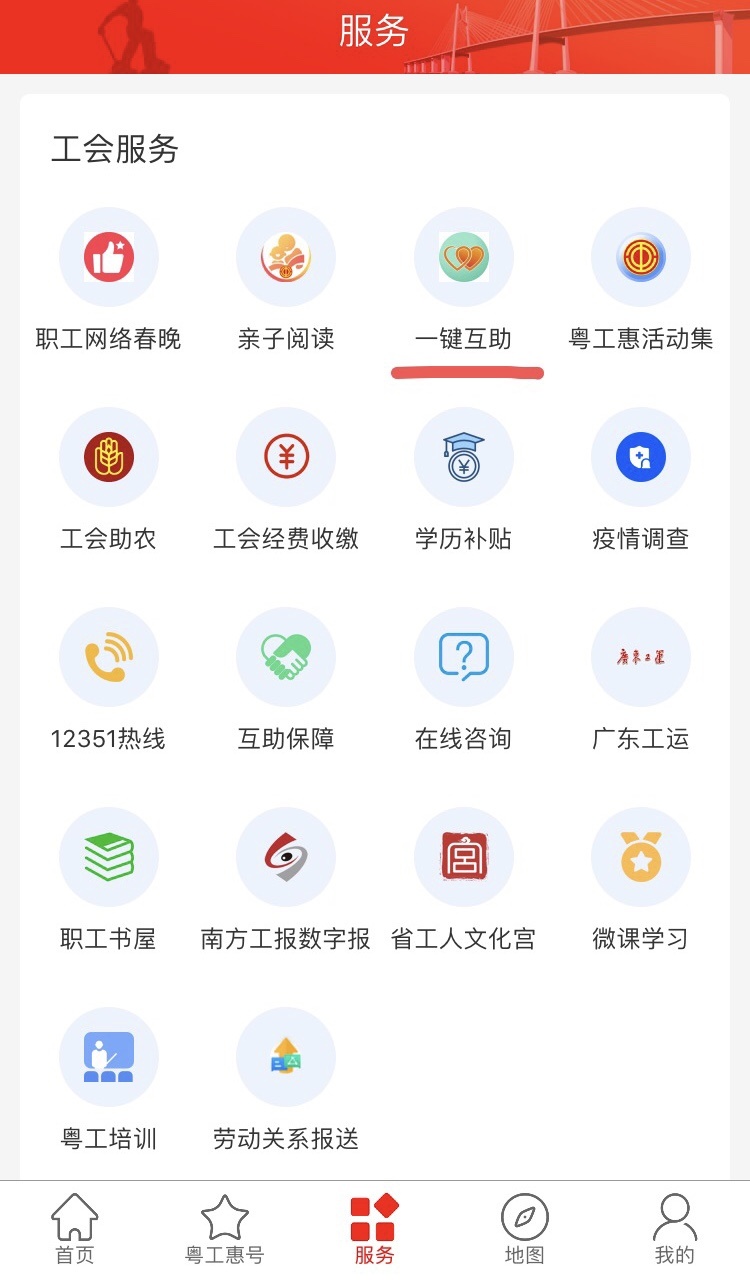Image resolution: width=750 pixels, height=1280 pixels.
Task: Open the 一键互助 service
Action: coord(464,257)
